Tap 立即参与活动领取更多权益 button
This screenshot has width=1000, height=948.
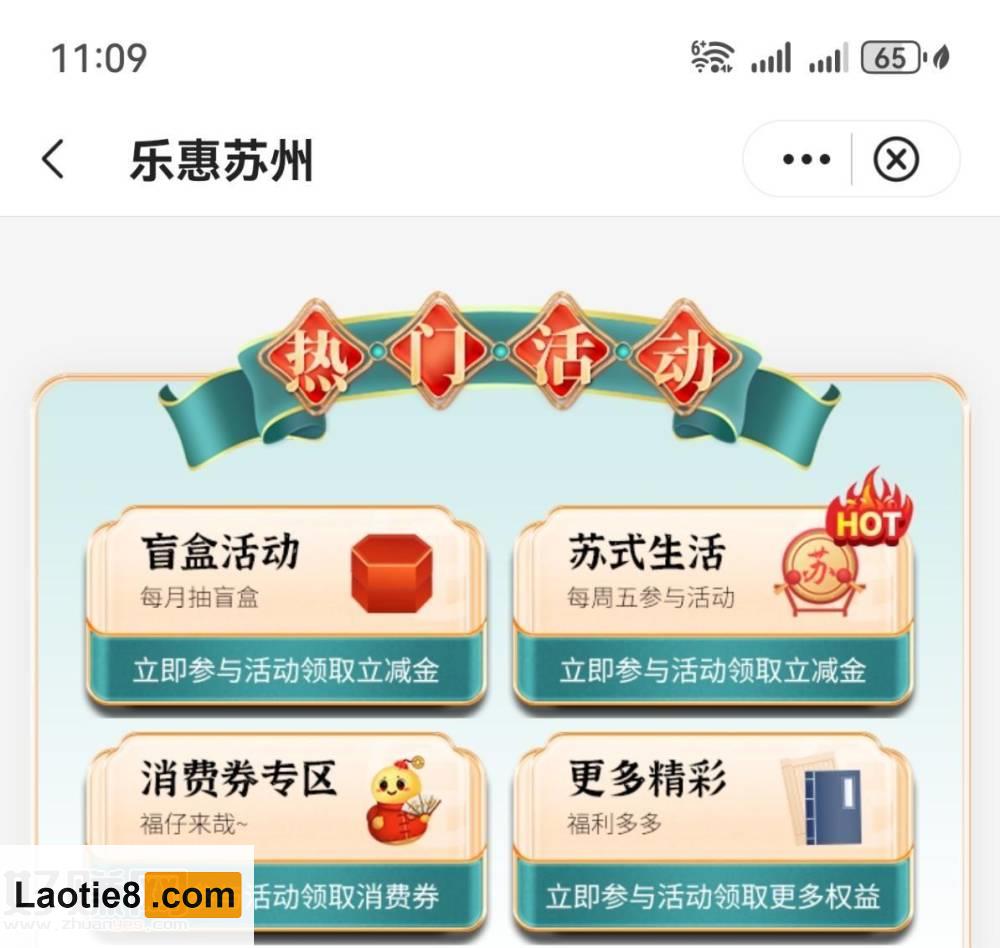pos(712,896)
